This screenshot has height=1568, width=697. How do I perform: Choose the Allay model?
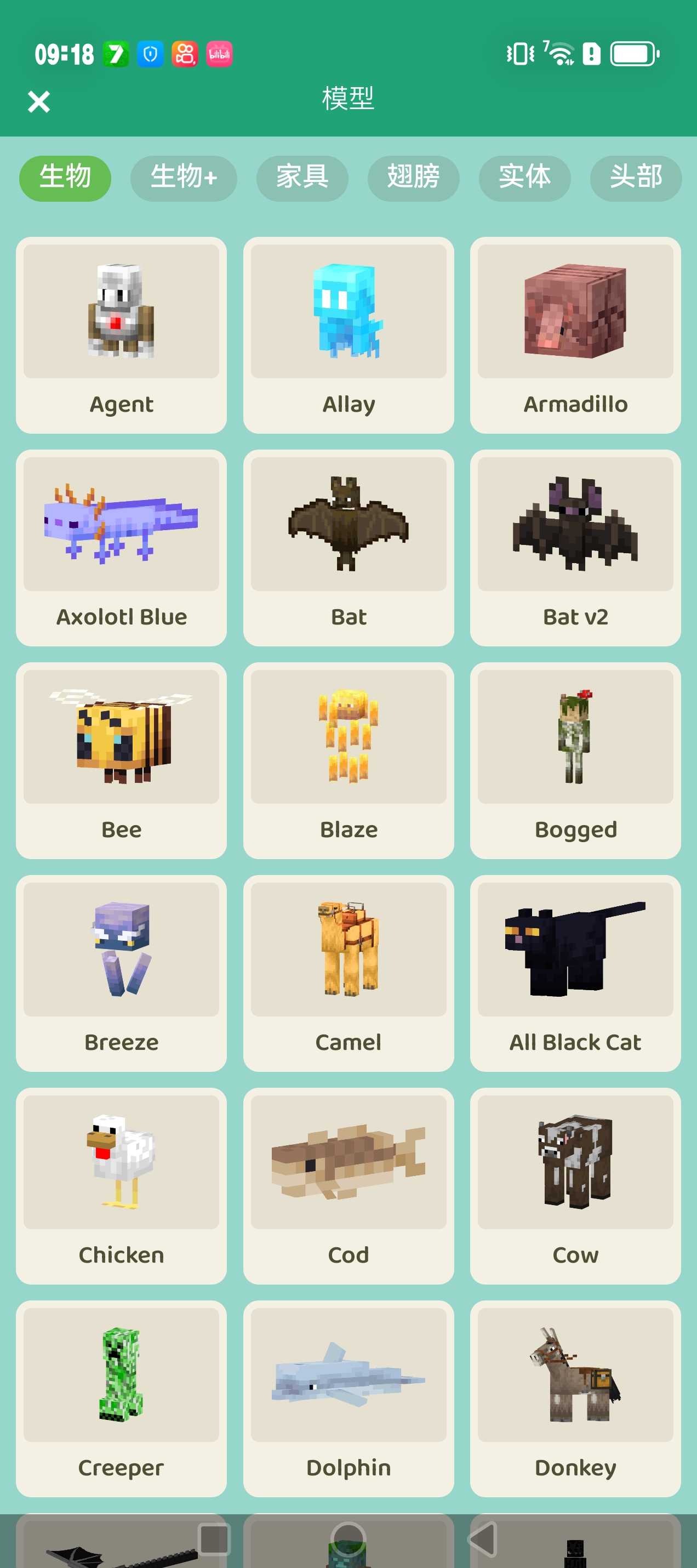pos(348,335)
